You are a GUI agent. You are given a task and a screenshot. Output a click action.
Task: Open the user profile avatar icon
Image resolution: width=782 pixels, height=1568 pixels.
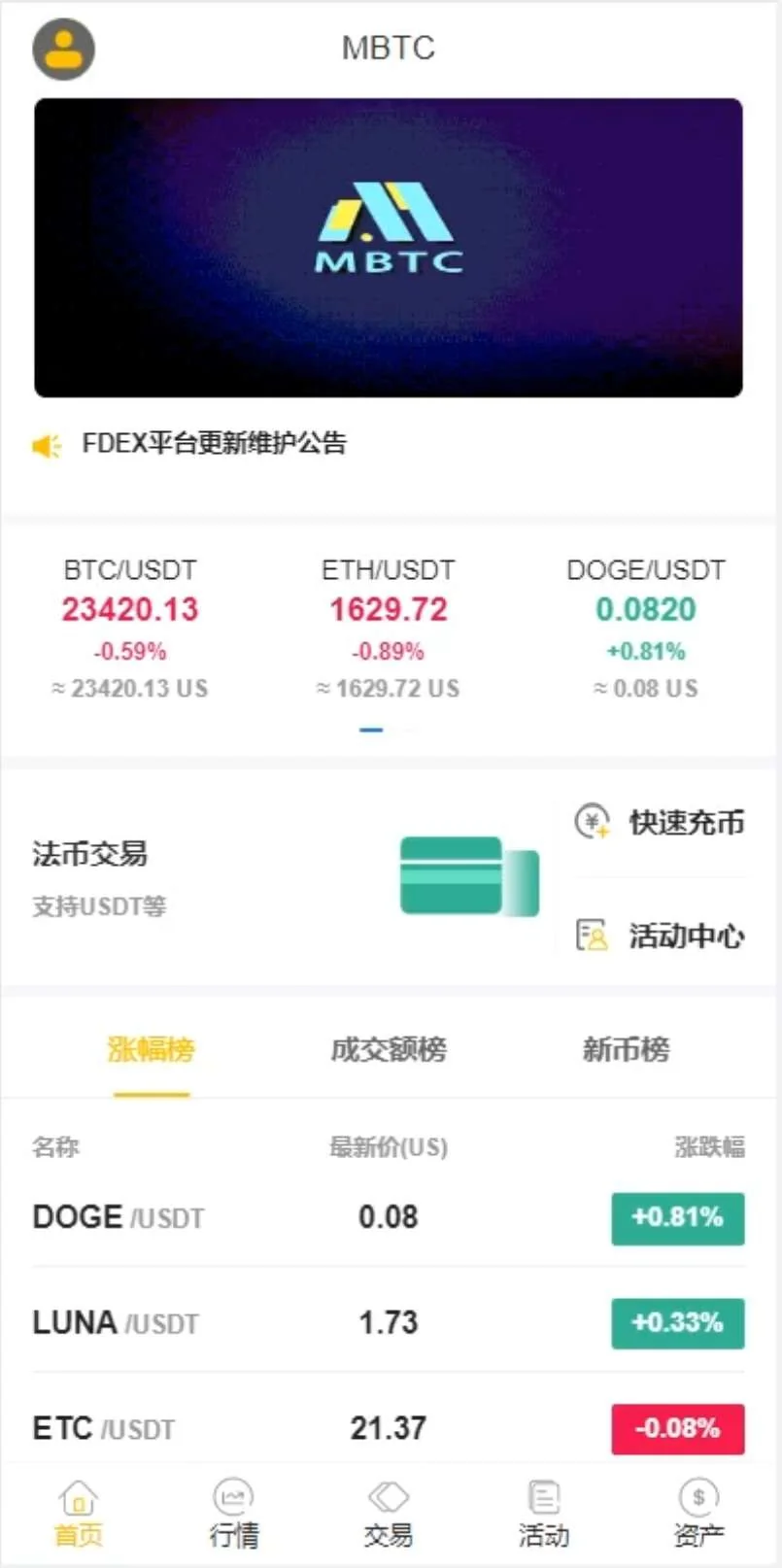click(64, 49)
